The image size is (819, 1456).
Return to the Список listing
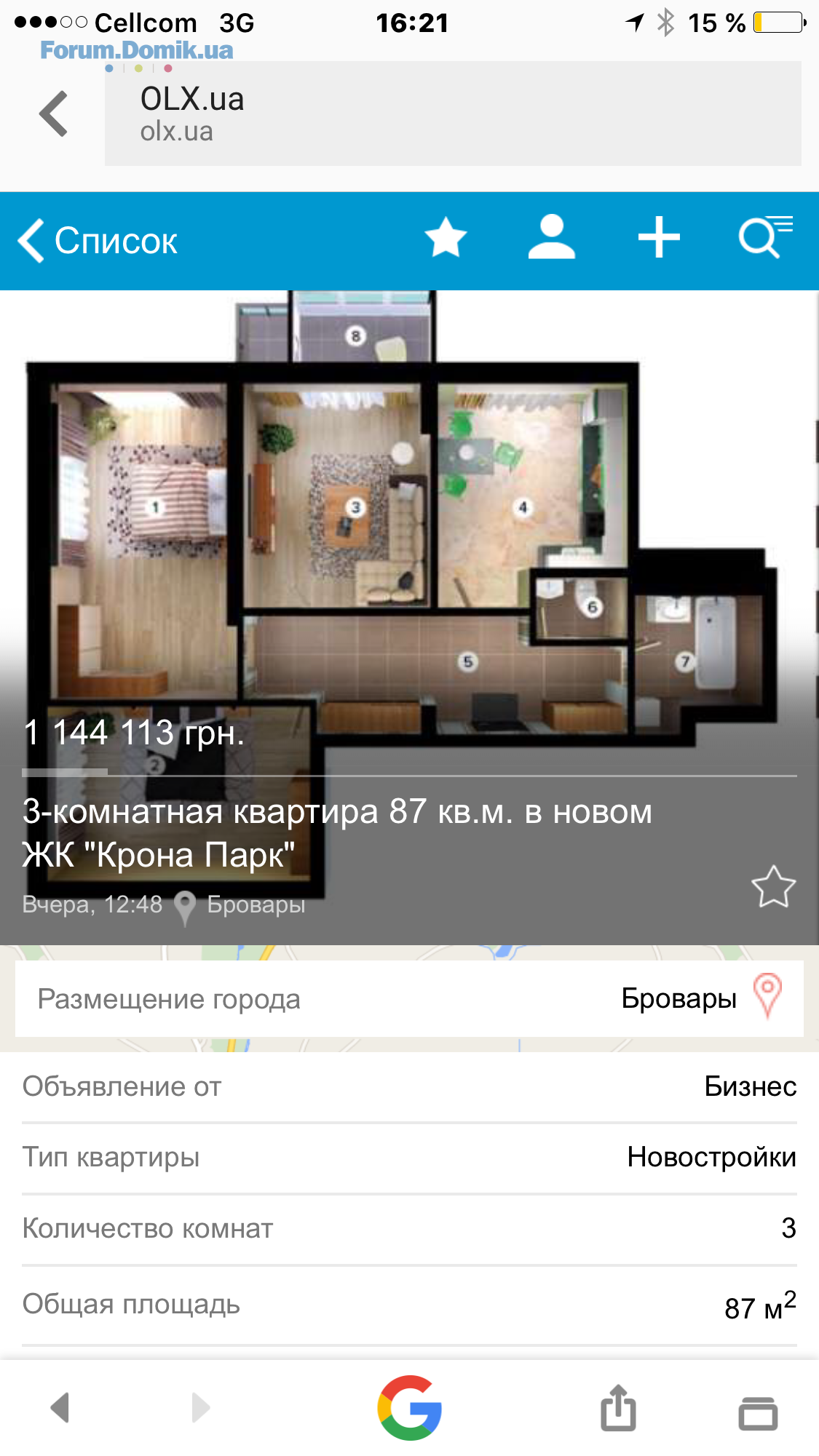(x=98, y=241)
